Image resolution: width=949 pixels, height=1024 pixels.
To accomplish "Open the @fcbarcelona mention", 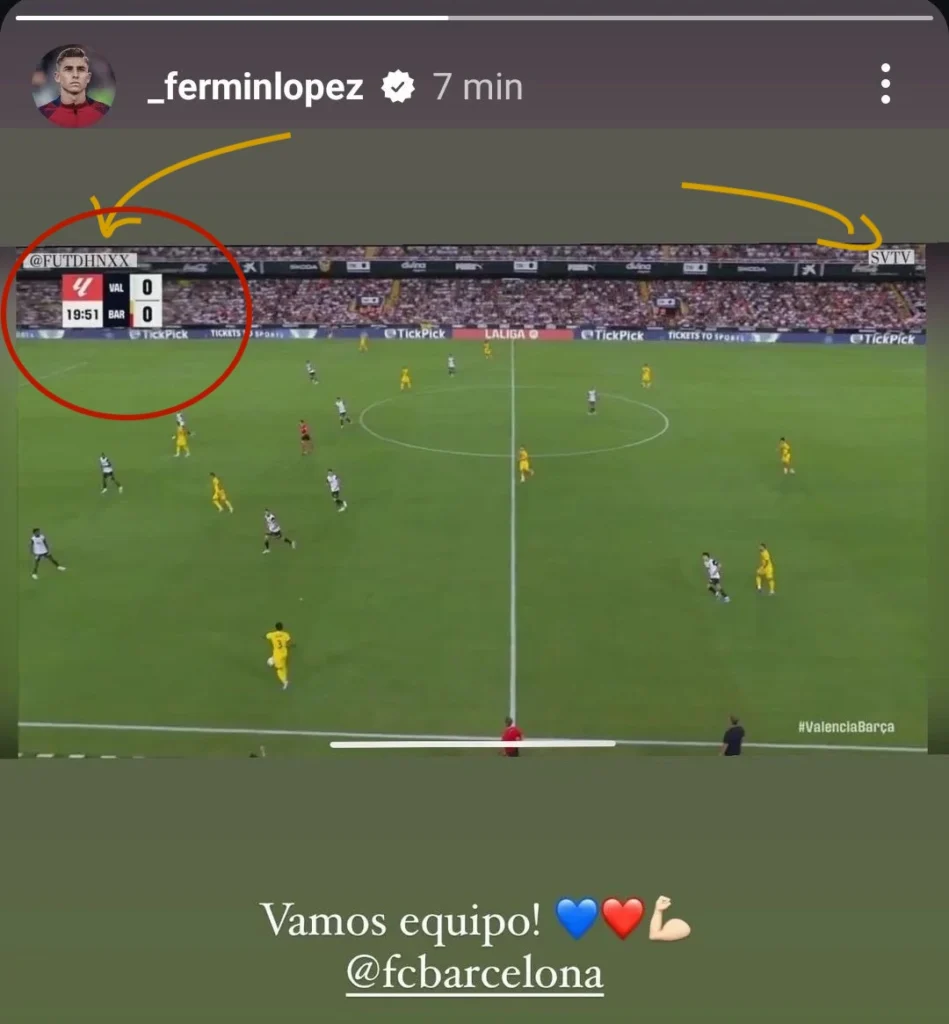I will tap(474, 973).
